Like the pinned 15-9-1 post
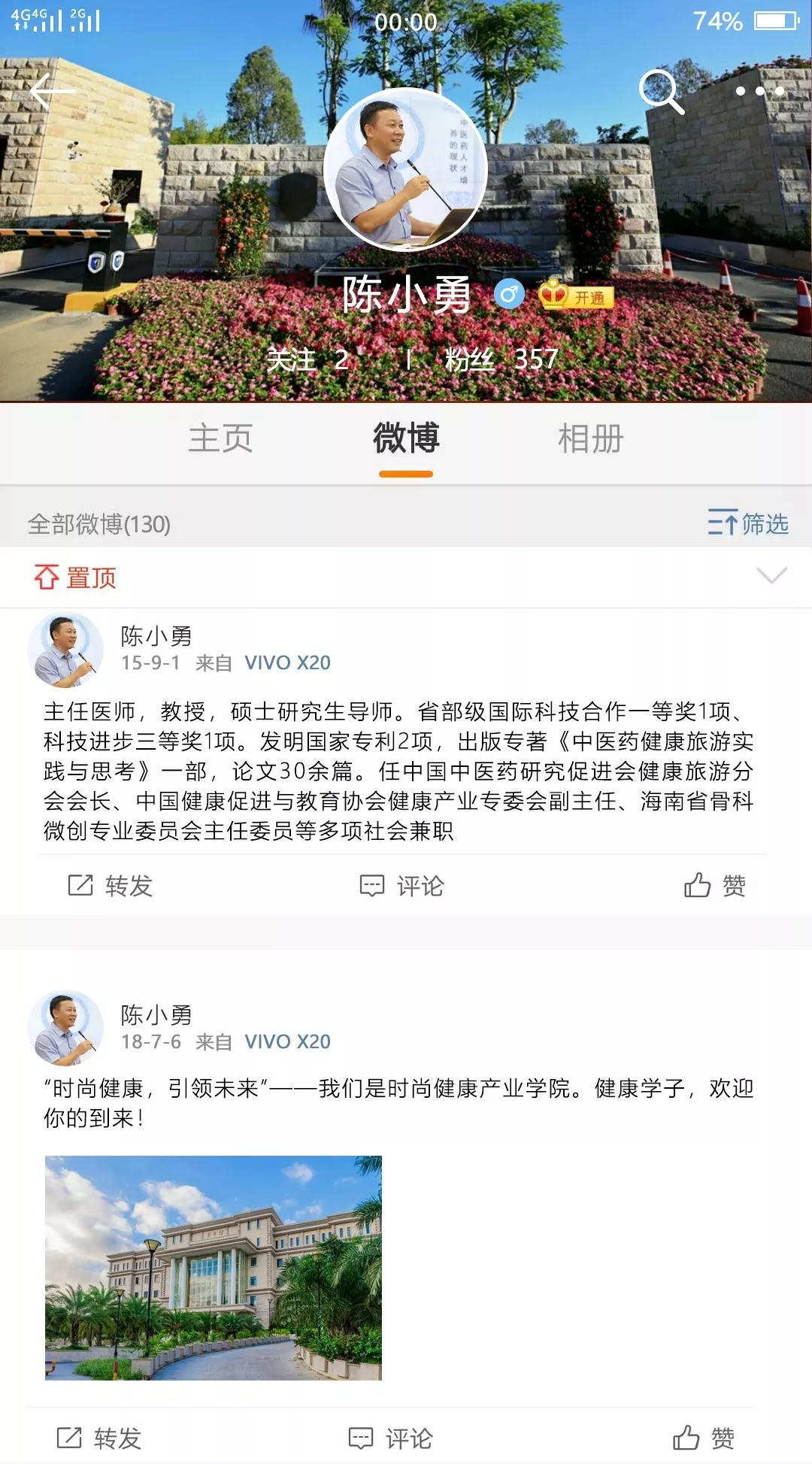812x1464 pixels. [714, 886]
